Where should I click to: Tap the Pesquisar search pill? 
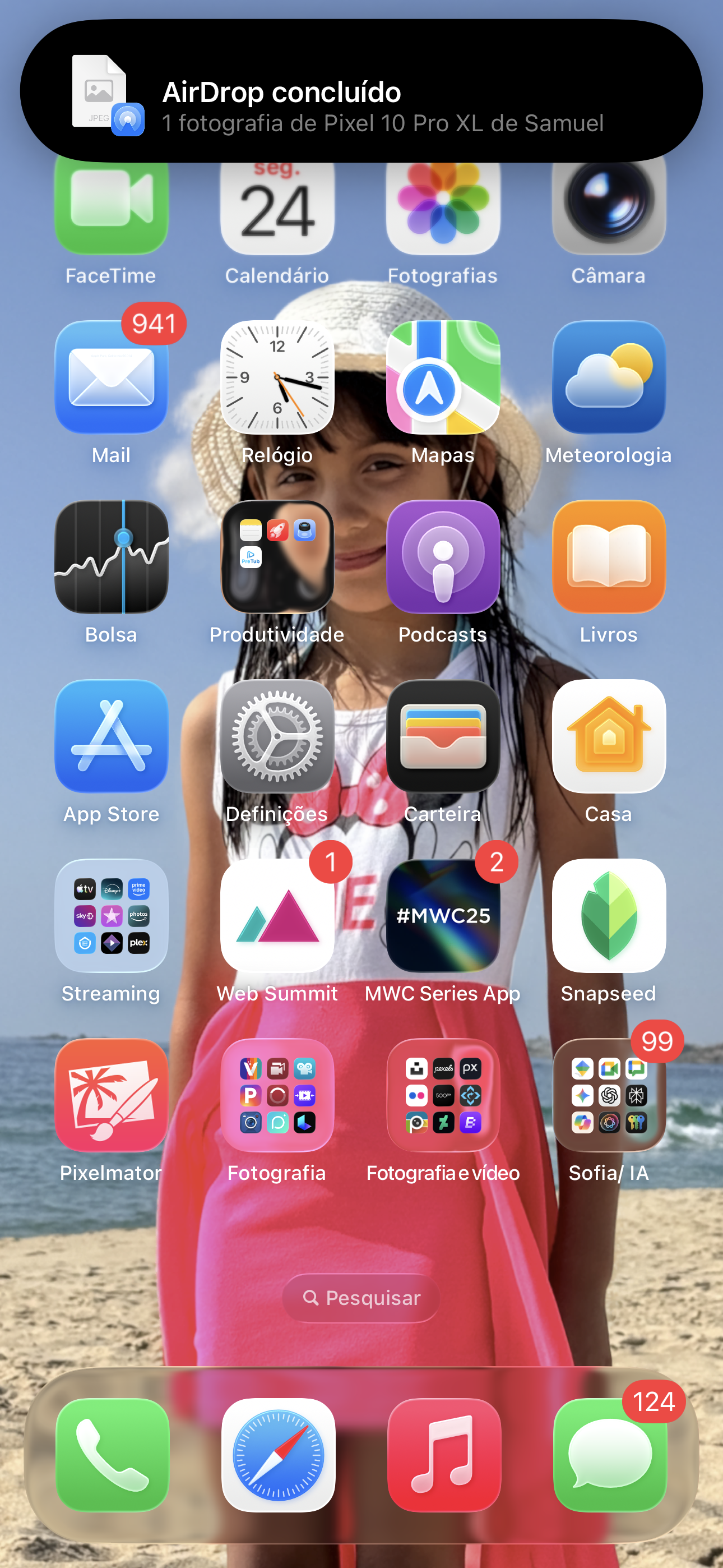[361, 1298]
